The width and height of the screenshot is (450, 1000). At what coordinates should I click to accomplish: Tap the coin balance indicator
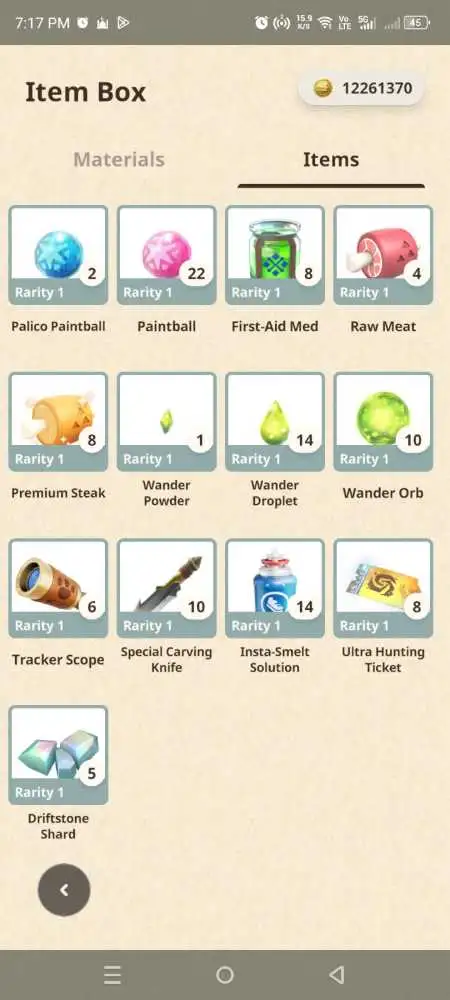coord(361,88)
